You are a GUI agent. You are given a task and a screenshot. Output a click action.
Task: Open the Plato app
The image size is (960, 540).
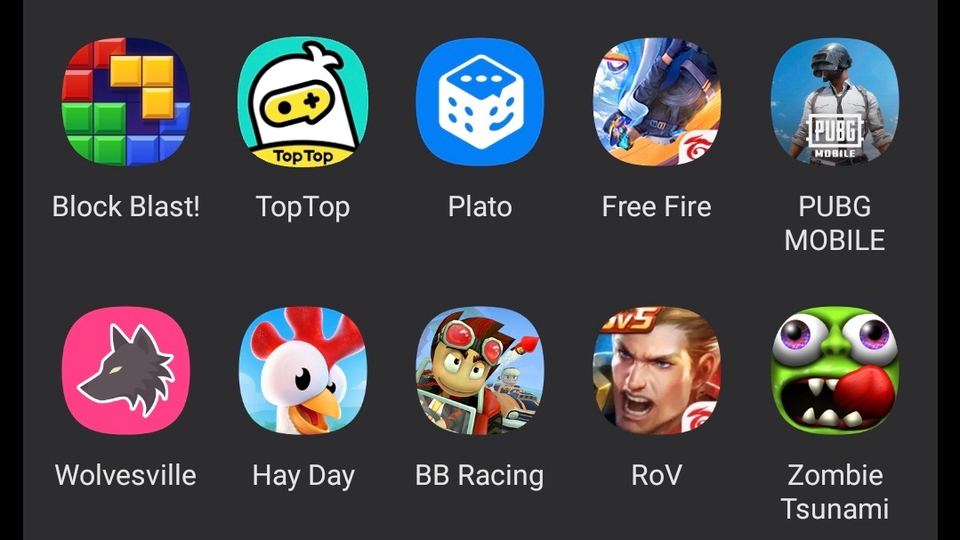480,102
